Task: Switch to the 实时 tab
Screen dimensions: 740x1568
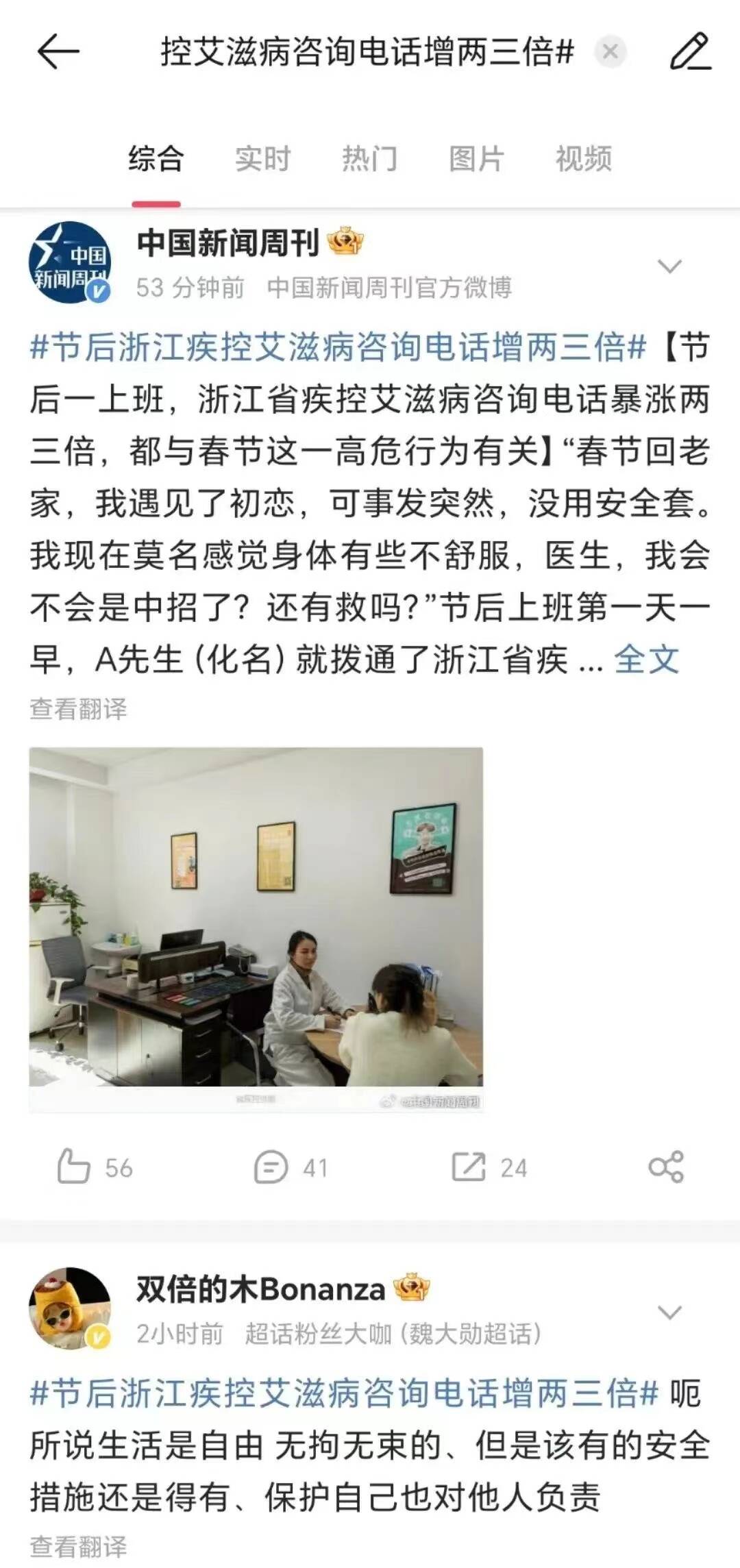Action: point(262,159)
